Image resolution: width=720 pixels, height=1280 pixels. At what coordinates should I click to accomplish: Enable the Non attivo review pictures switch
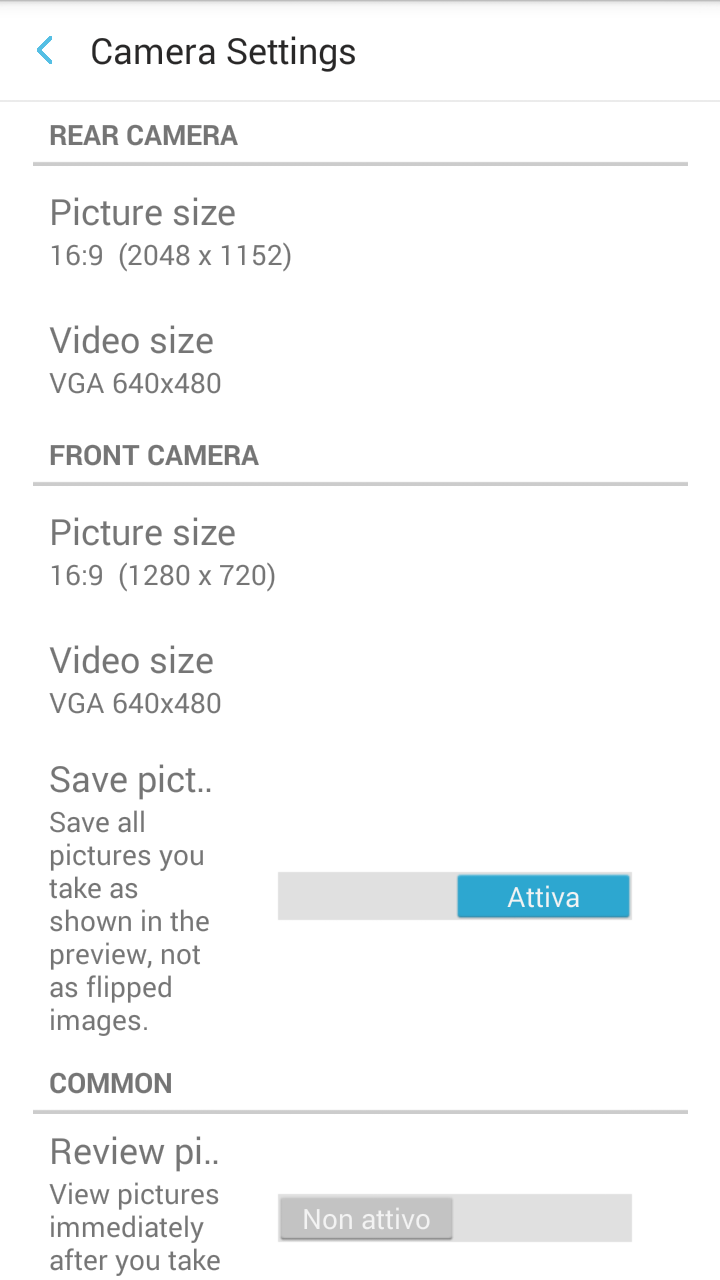pyautogui.click(x=454, y=1218)
